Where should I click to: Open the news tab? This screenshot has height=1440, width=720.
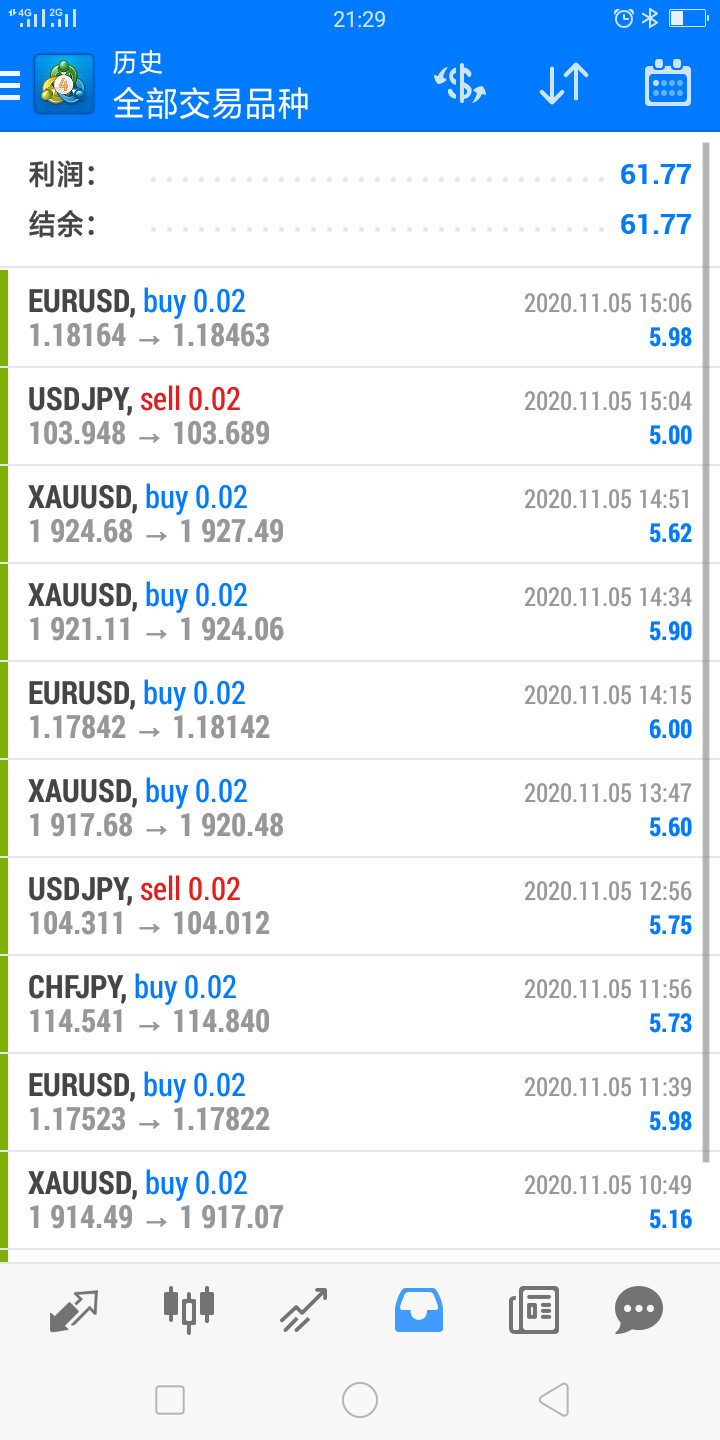[x=533, y=1310]
